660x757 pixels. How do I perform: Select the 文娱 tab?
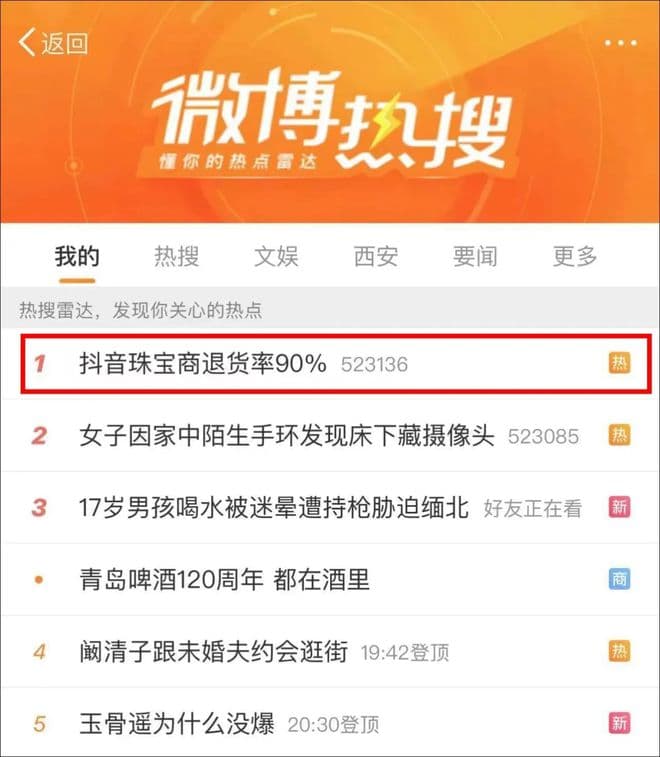point(276,256)
